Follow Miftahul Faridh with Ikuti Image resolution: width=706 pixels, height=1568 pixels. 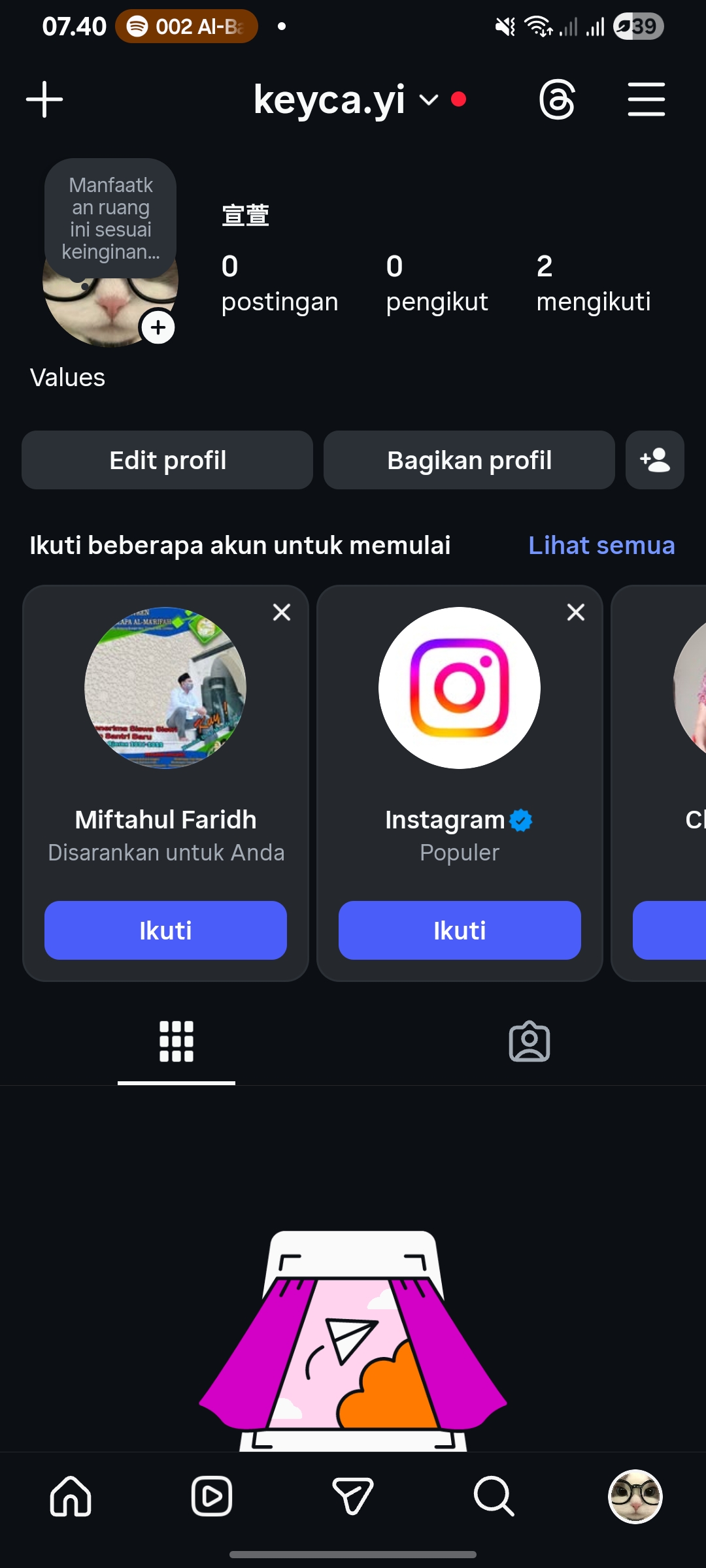tap(165, 930)
